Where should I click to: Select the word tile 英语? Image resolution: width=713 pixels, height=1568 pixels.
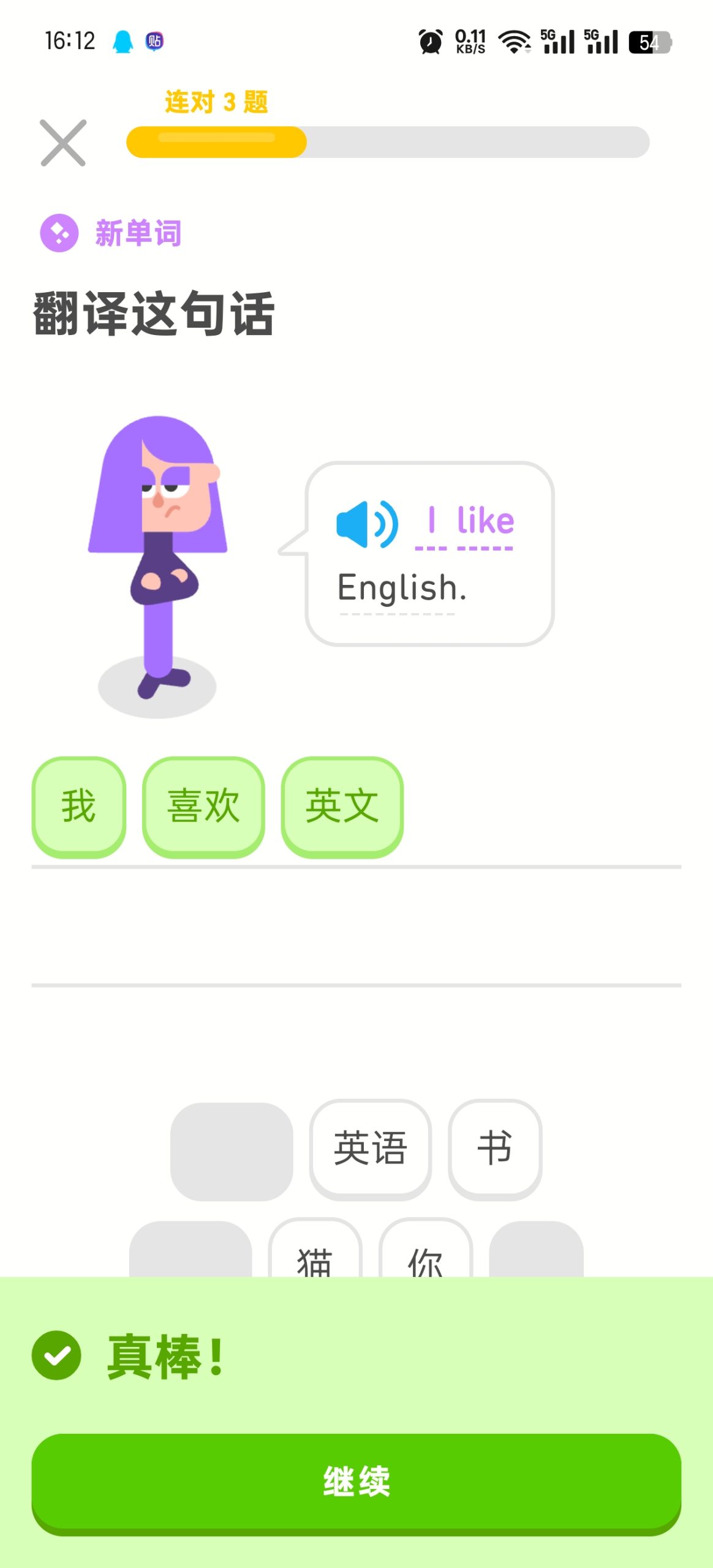click(370, 1148)
